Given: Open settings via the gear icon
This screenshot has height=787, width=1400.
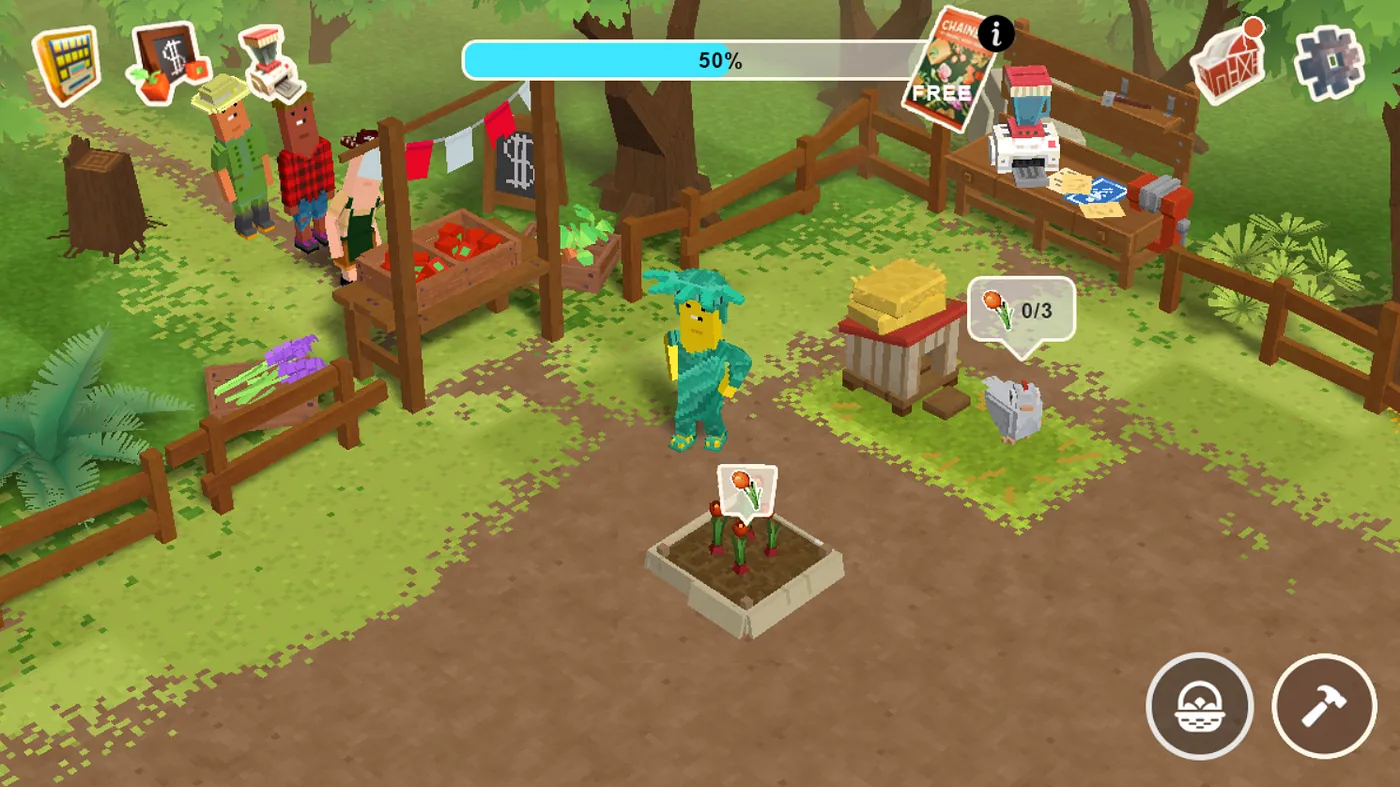Looking at the screenshot, I should (x=1329, y=62).
